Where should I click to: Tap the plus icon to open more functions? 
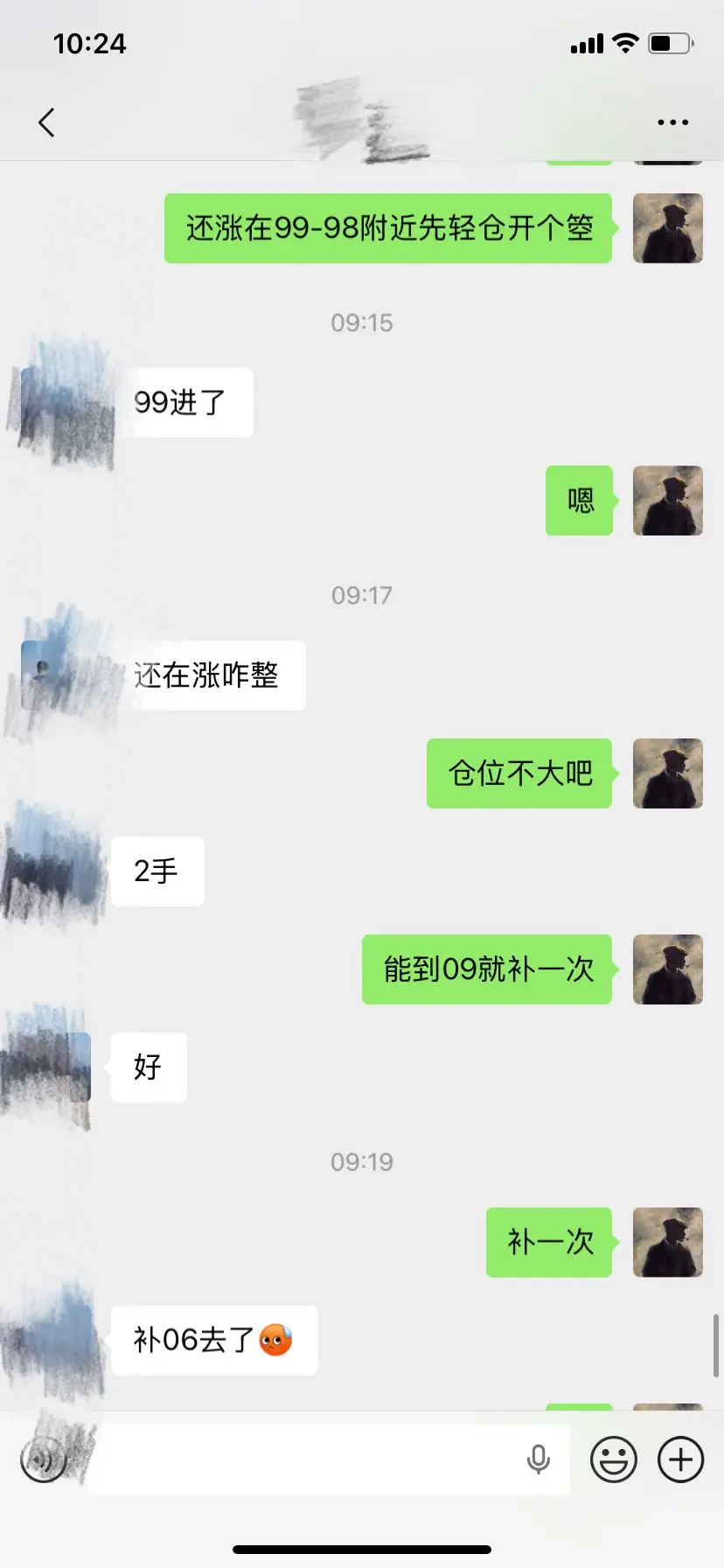pyautogui.click(x=680, y=1459)
